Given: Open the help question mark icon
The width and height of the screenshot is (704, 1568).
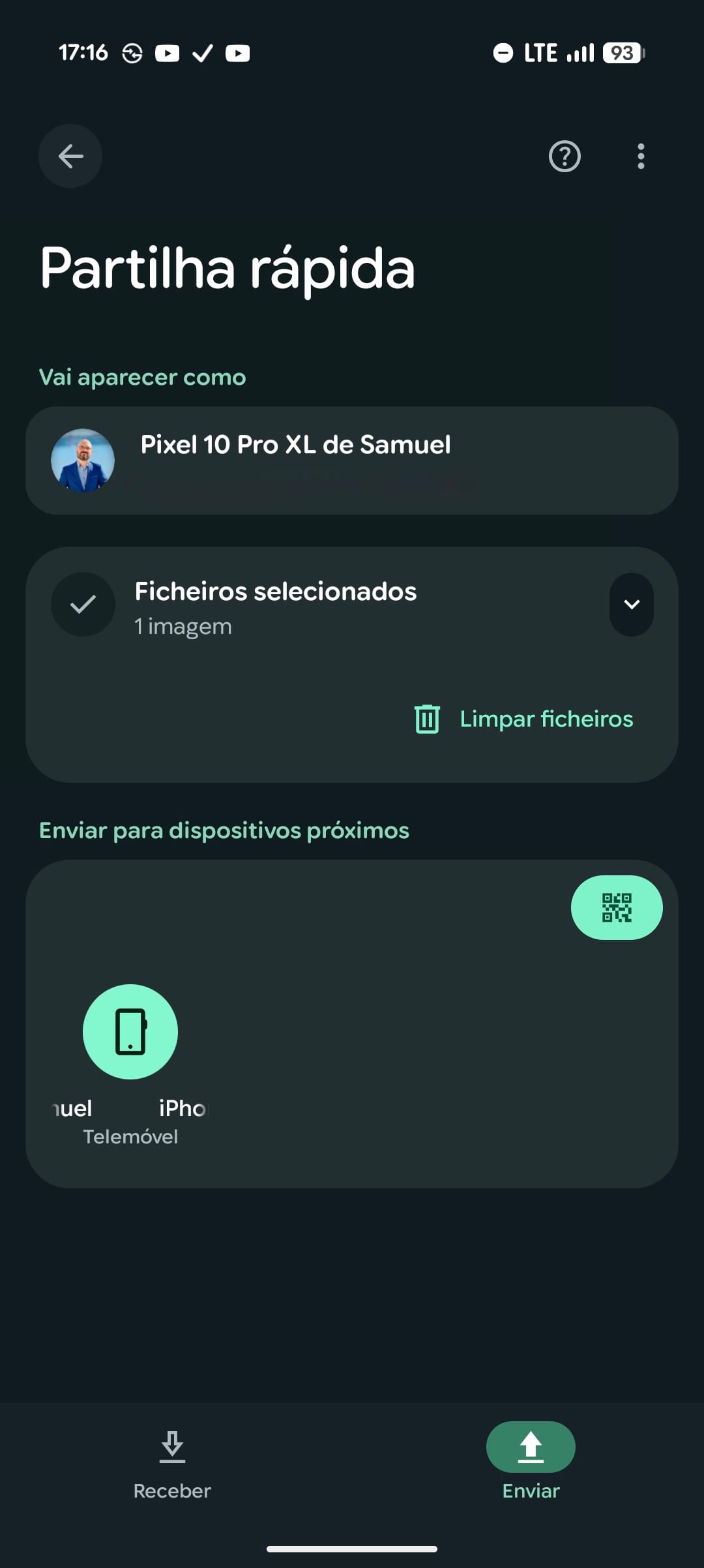Looking at the screenshot, I should pyautogui.click(x=565, y=157).
